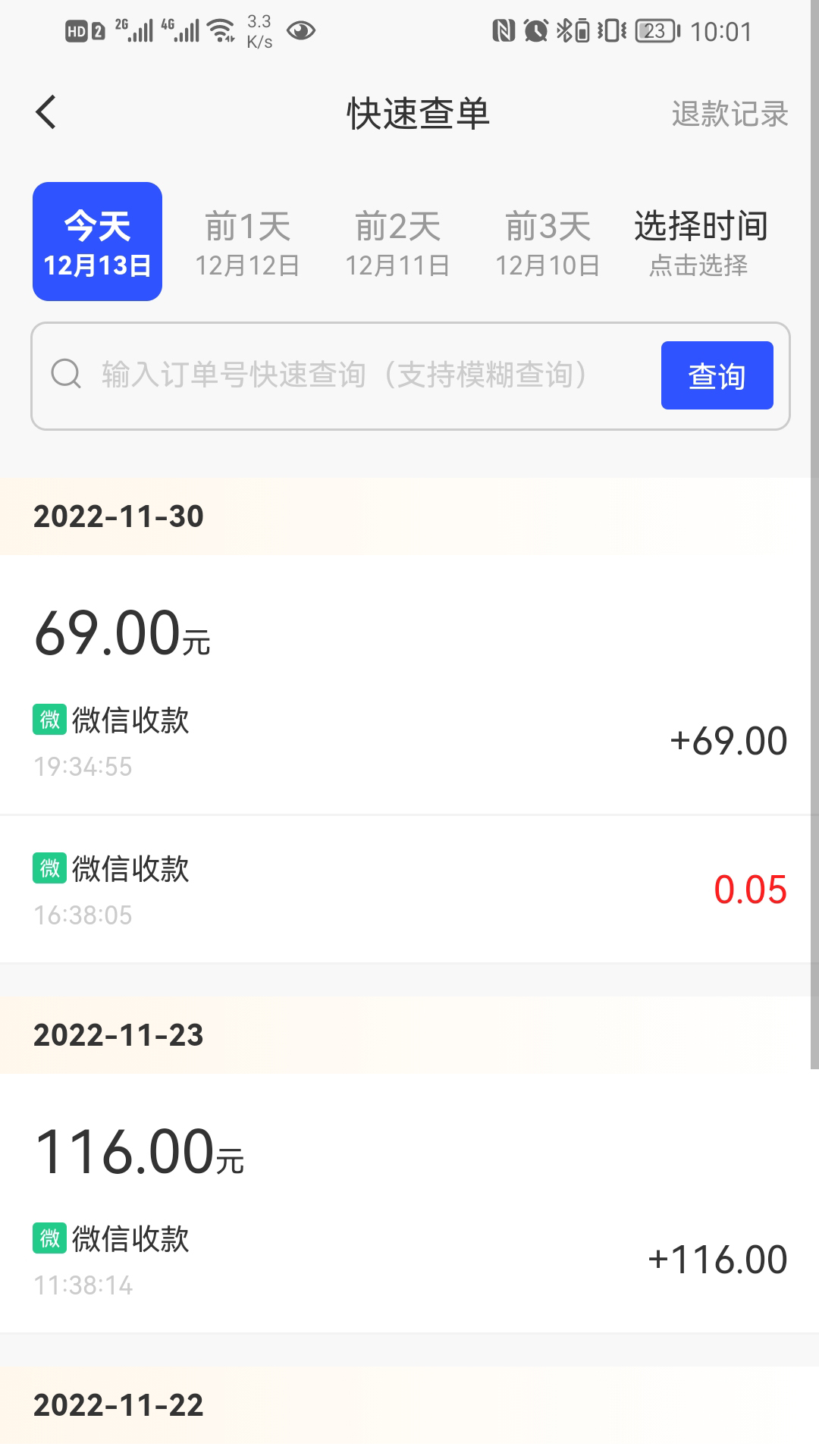The width and height of the screenshot is (819, 1456).
Task: Go back using the top-left arrow
Action: [46, 112]
